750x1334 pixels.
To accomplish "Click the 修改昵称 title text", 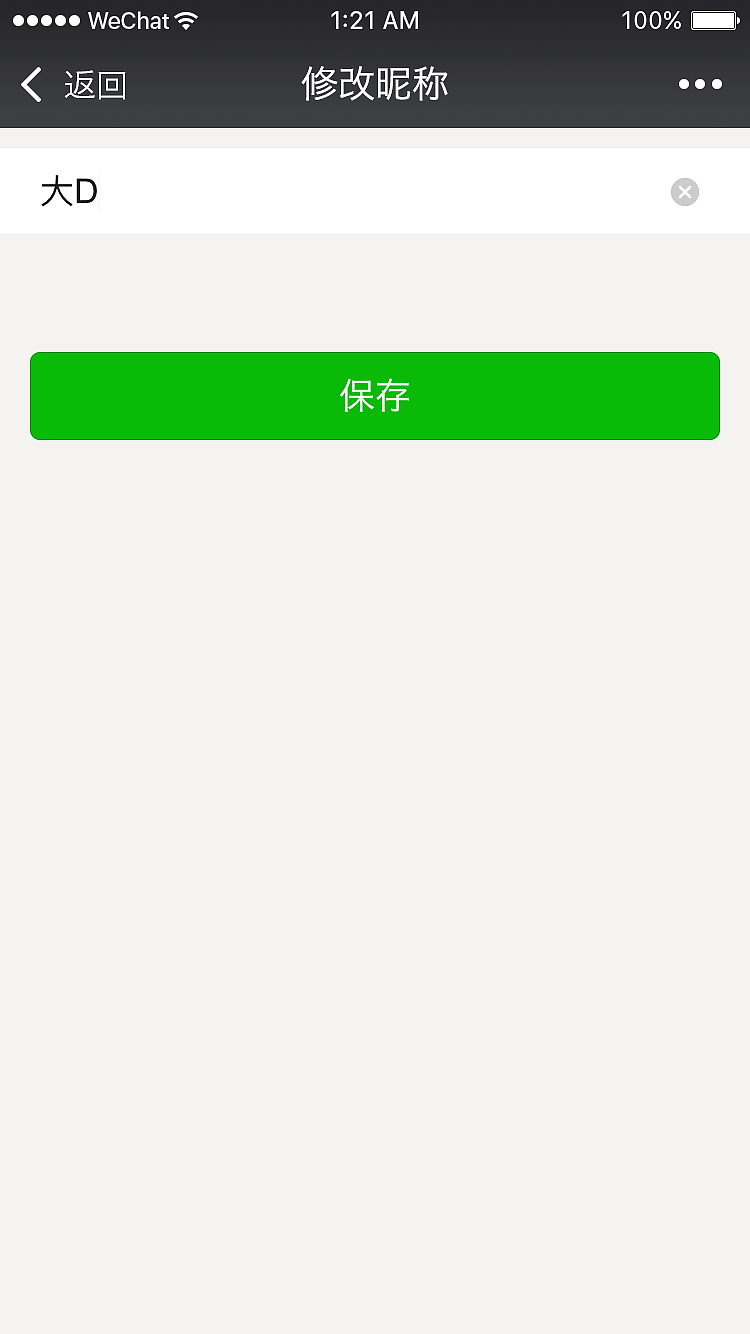I will tap(374, 84).
